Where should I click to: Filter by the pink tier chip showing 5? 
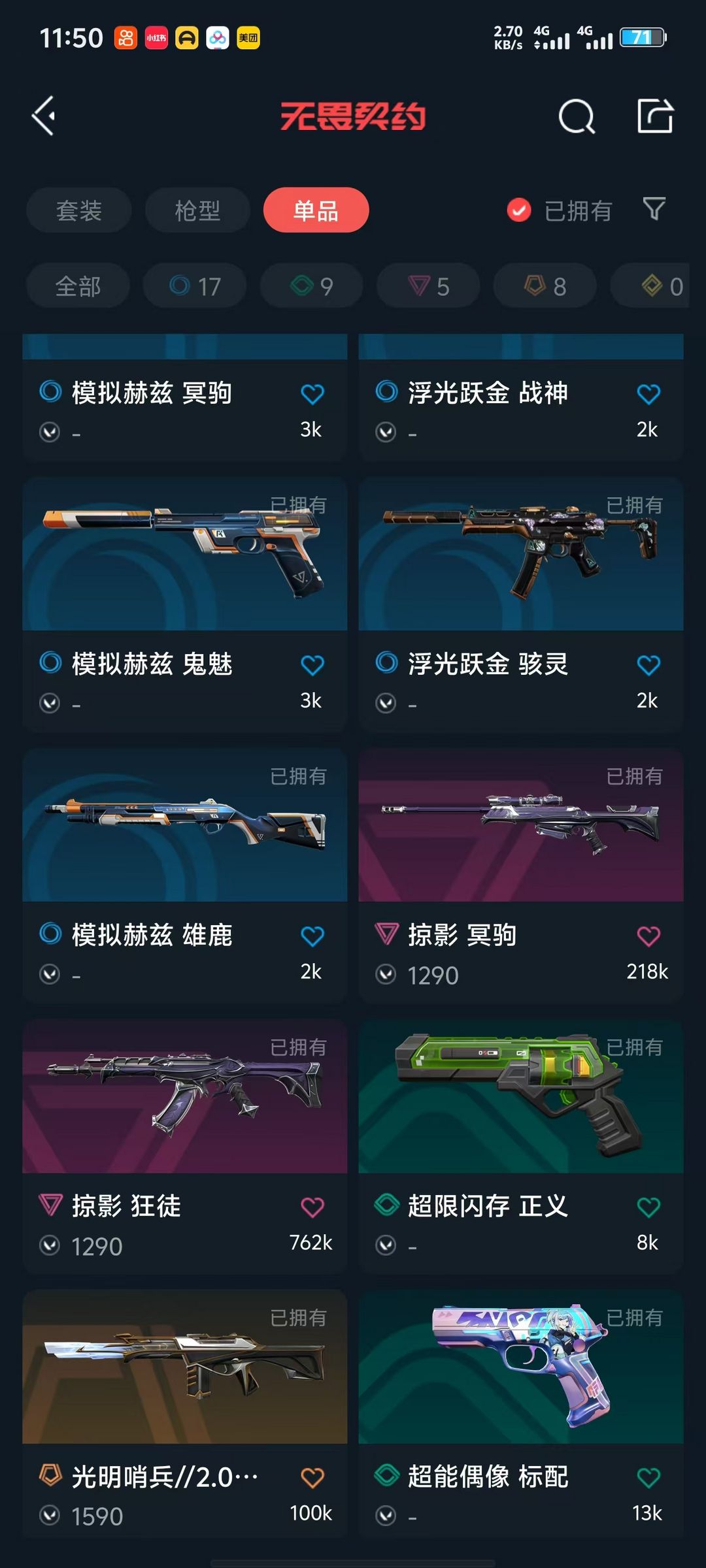pyautogui.click(x=428, y=286)
